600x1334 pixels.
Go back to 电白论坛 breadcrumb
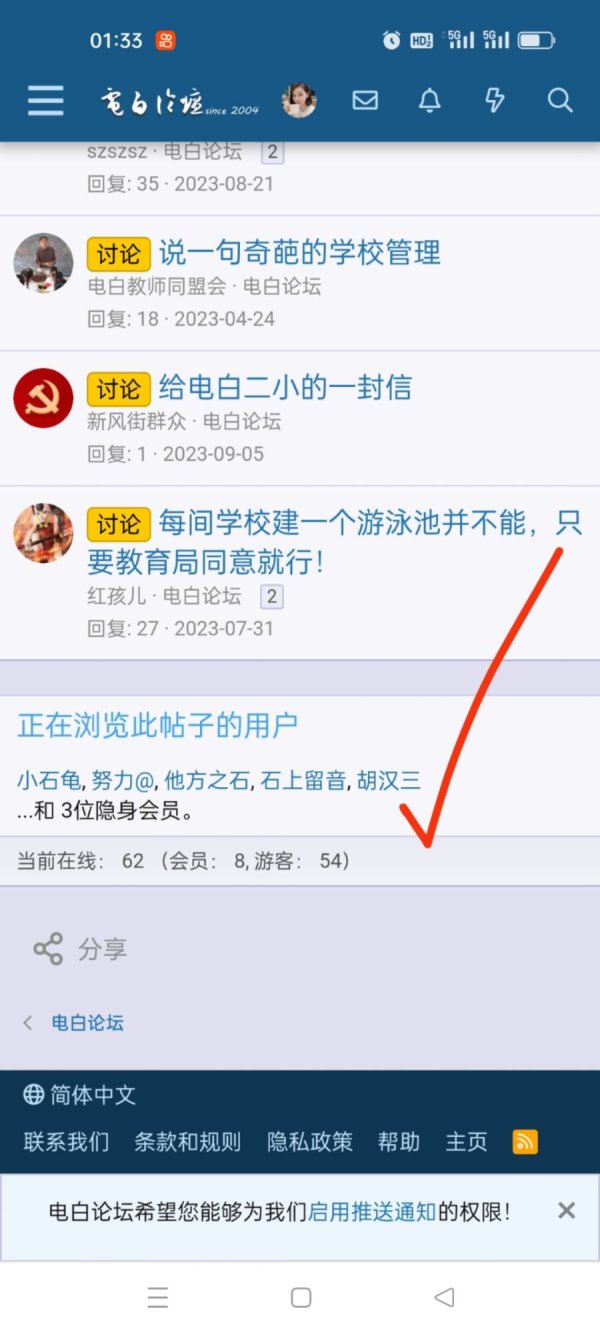87,1023
